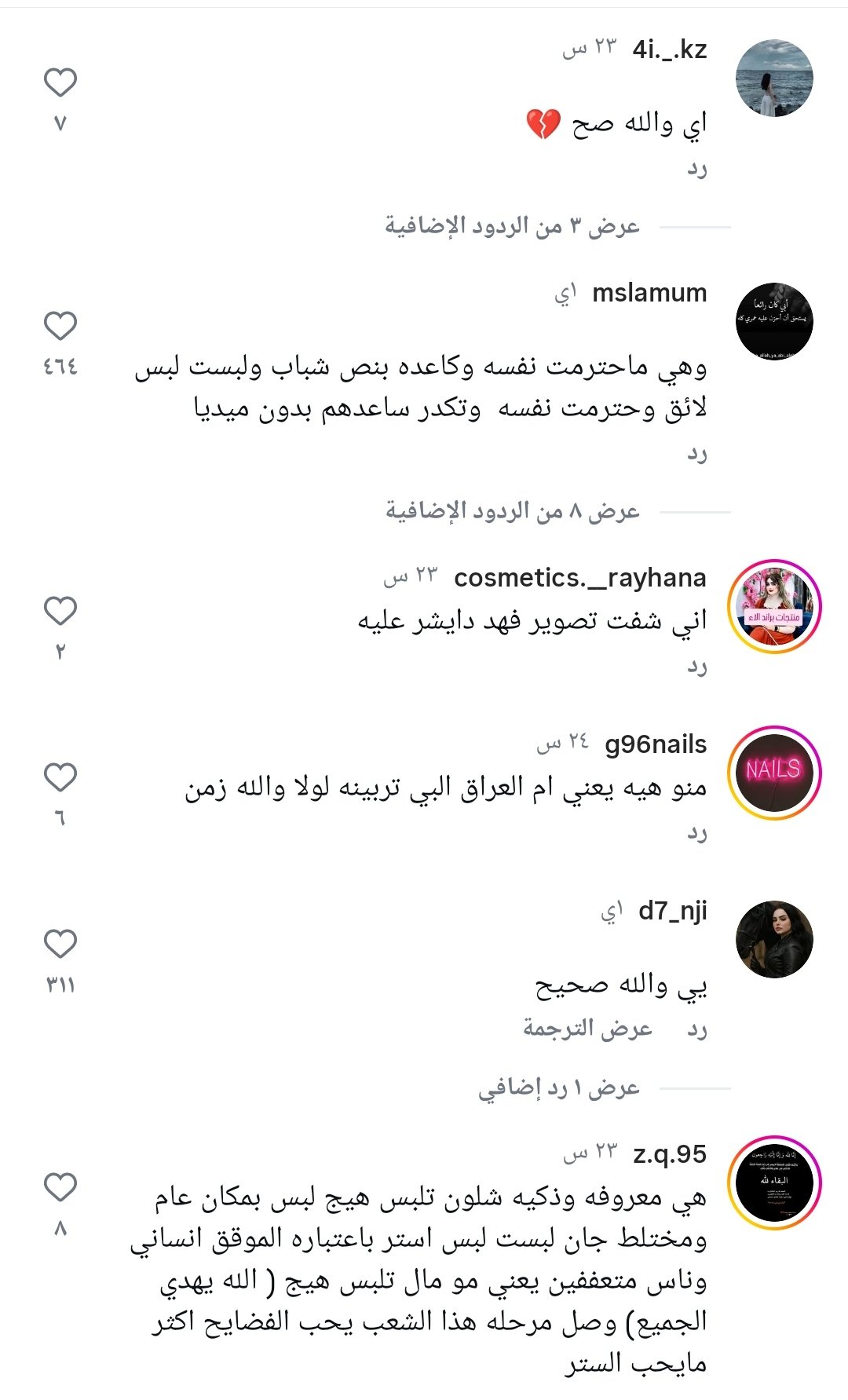
Task: Expand the 8 additional replies under mslamum
Action: (512, 512)
